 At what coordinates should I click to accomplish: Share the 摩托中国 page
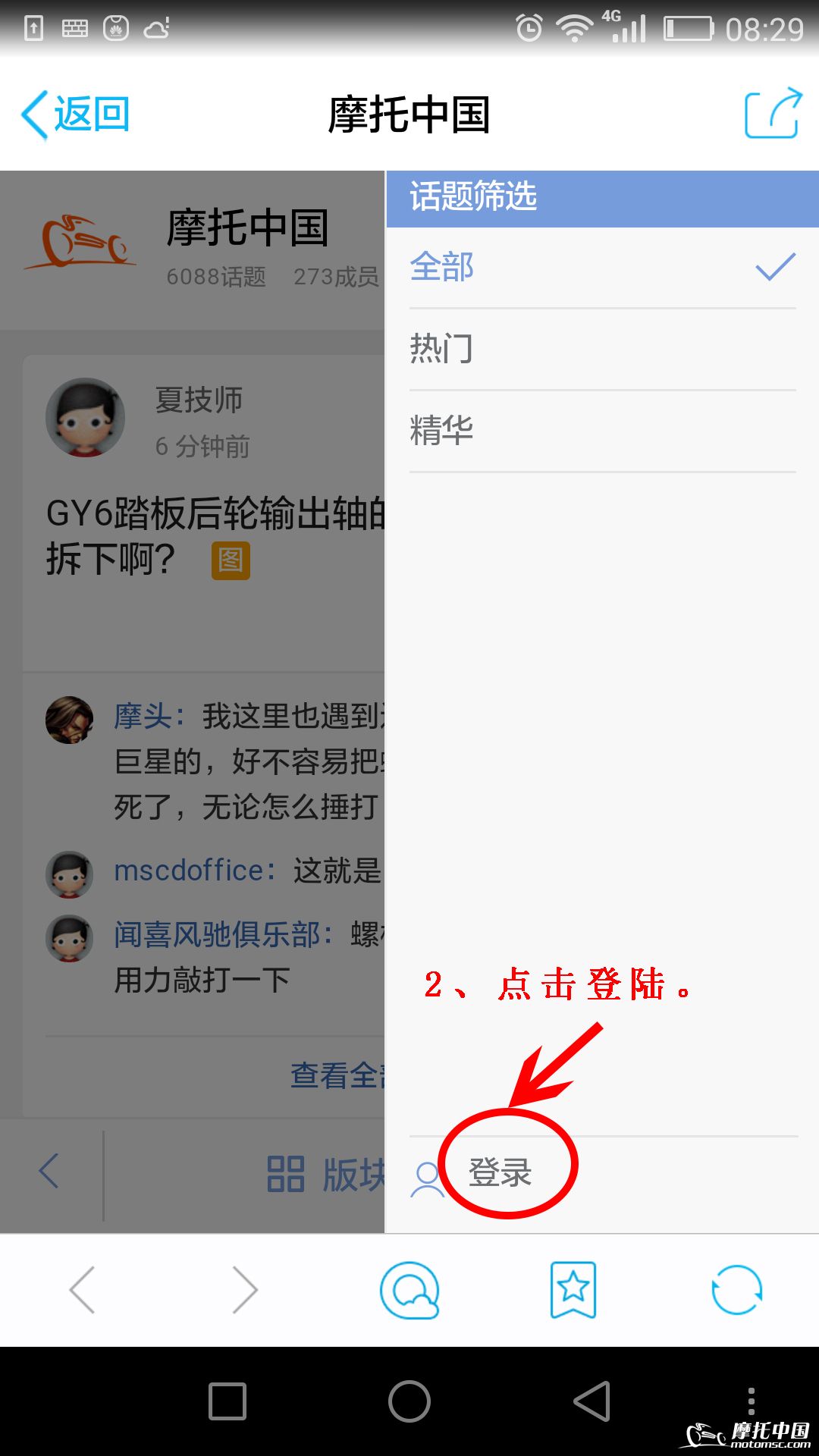click(772, 114)
